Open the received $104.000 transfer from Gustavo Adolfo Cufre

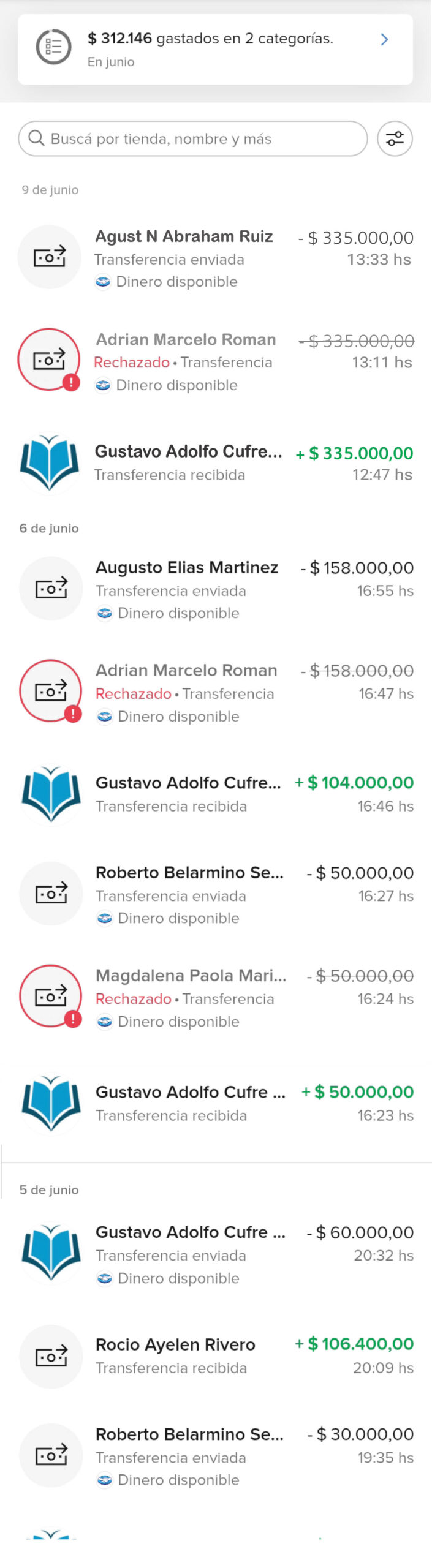(x=215, y=794)
